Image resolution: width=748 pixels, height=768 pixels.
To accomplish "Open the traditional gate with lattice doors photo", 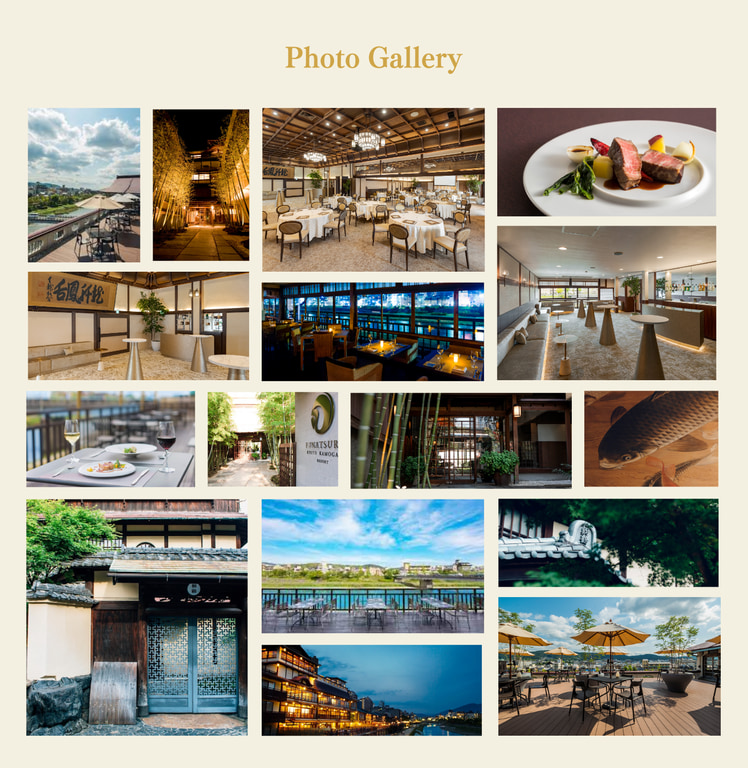I will pyautogui.click(x=137, y=617).
